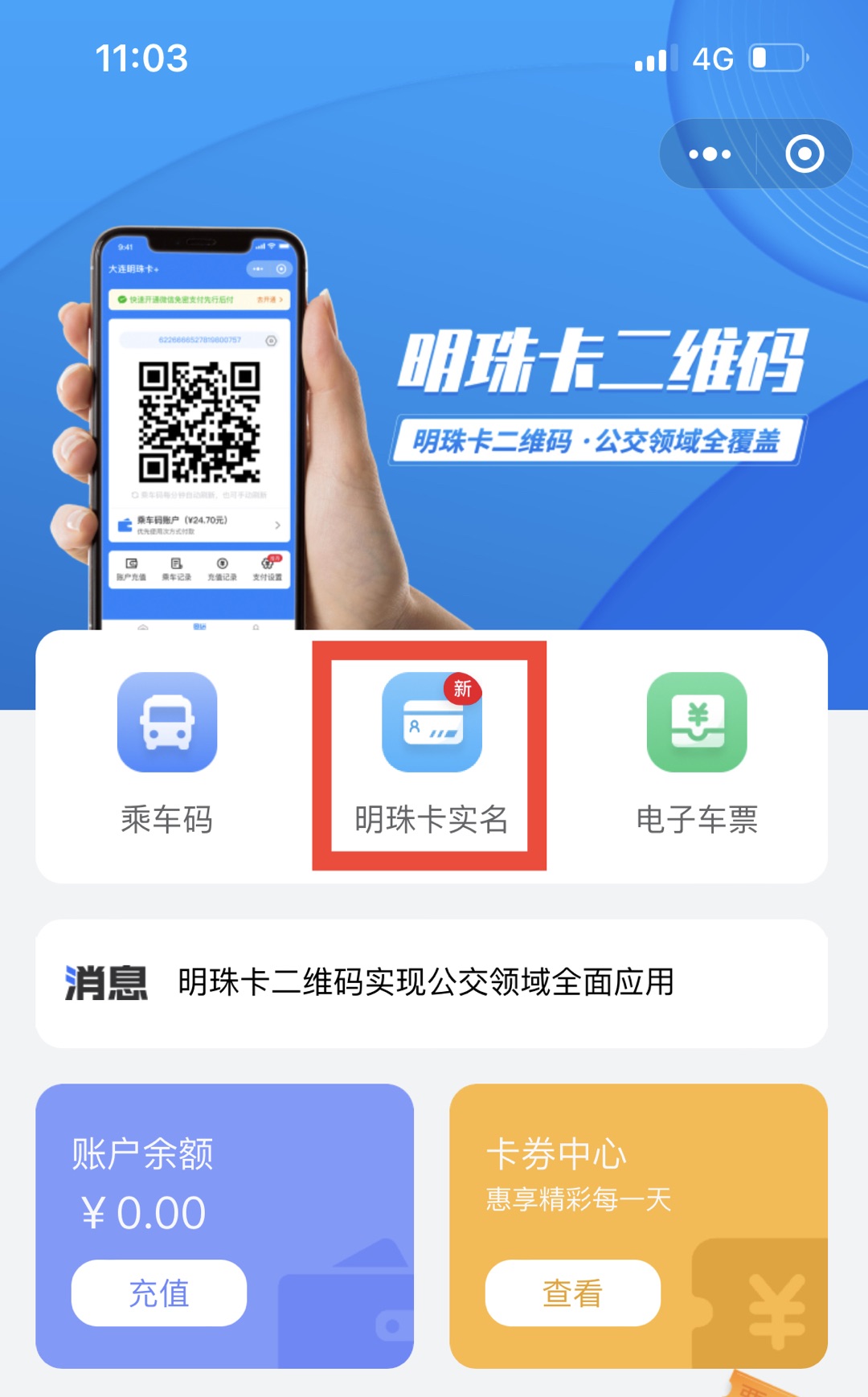The image size is (868, 1397).
Task: Open 明珠卡实名 card verification
Action: click(x=432, y=753)
